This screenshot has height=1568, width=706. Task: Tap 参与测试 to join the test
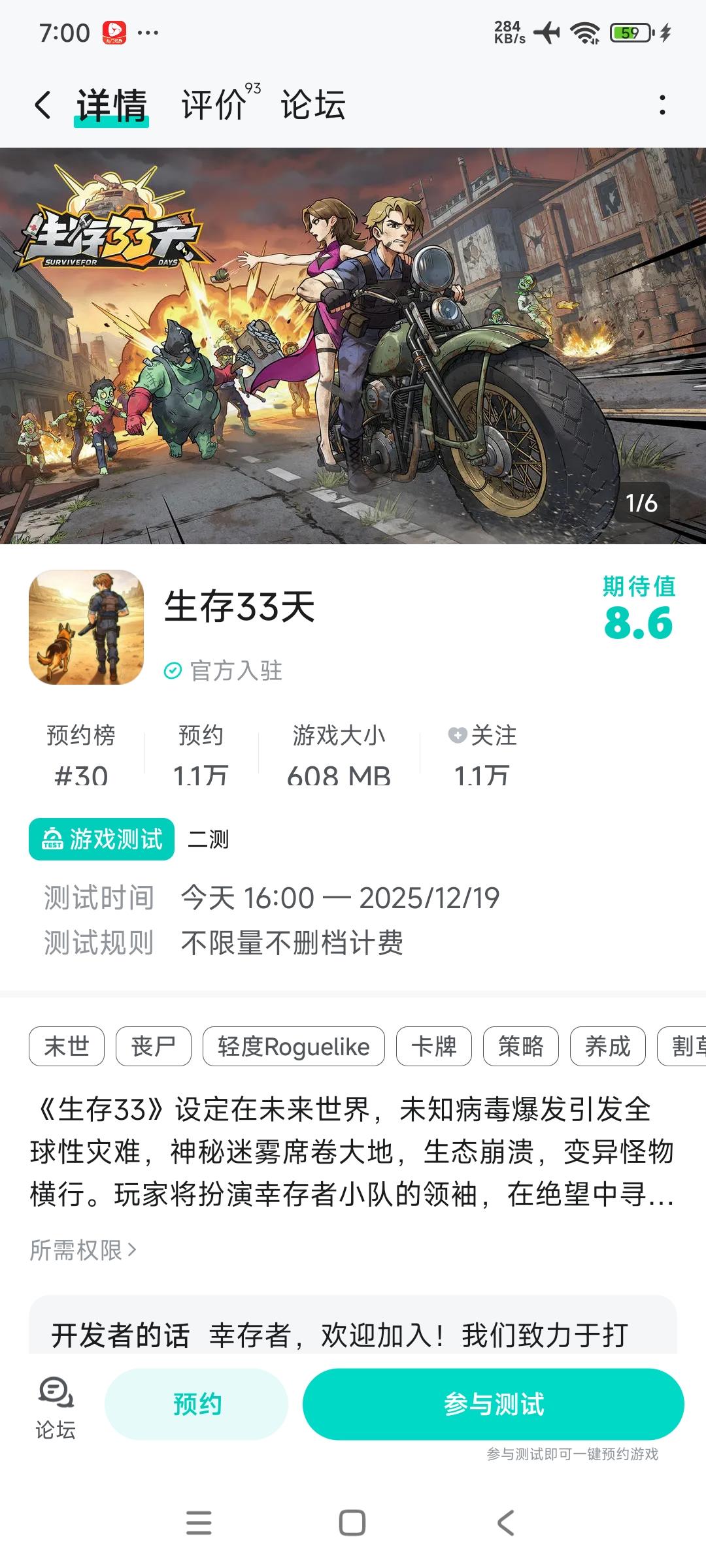click(494, 1404)
